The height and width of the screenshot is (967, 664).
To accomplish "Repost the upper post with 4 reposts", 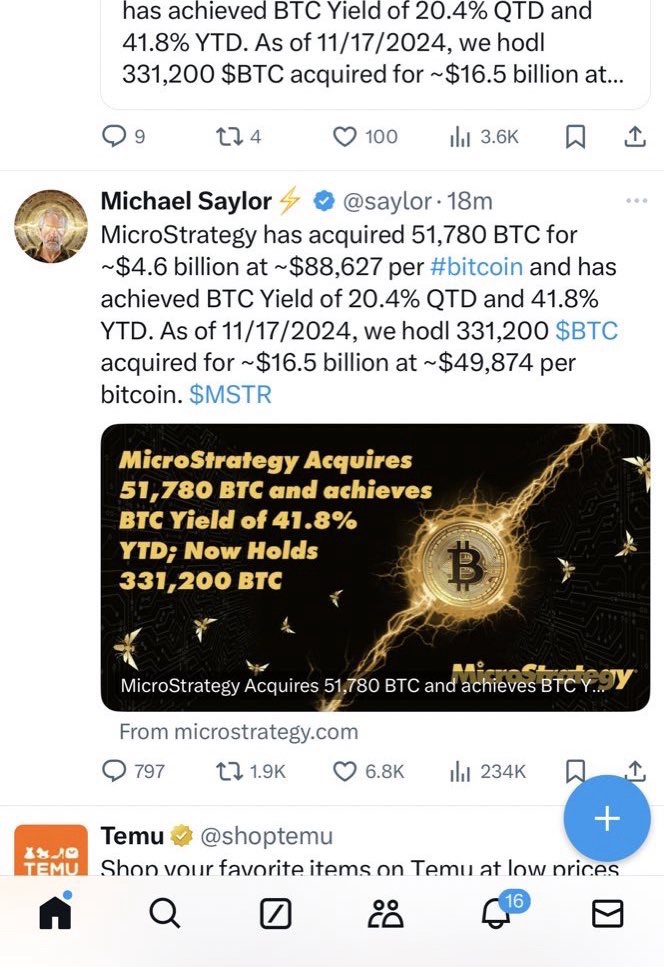I will pyautogui.click(x=228, y=137).
